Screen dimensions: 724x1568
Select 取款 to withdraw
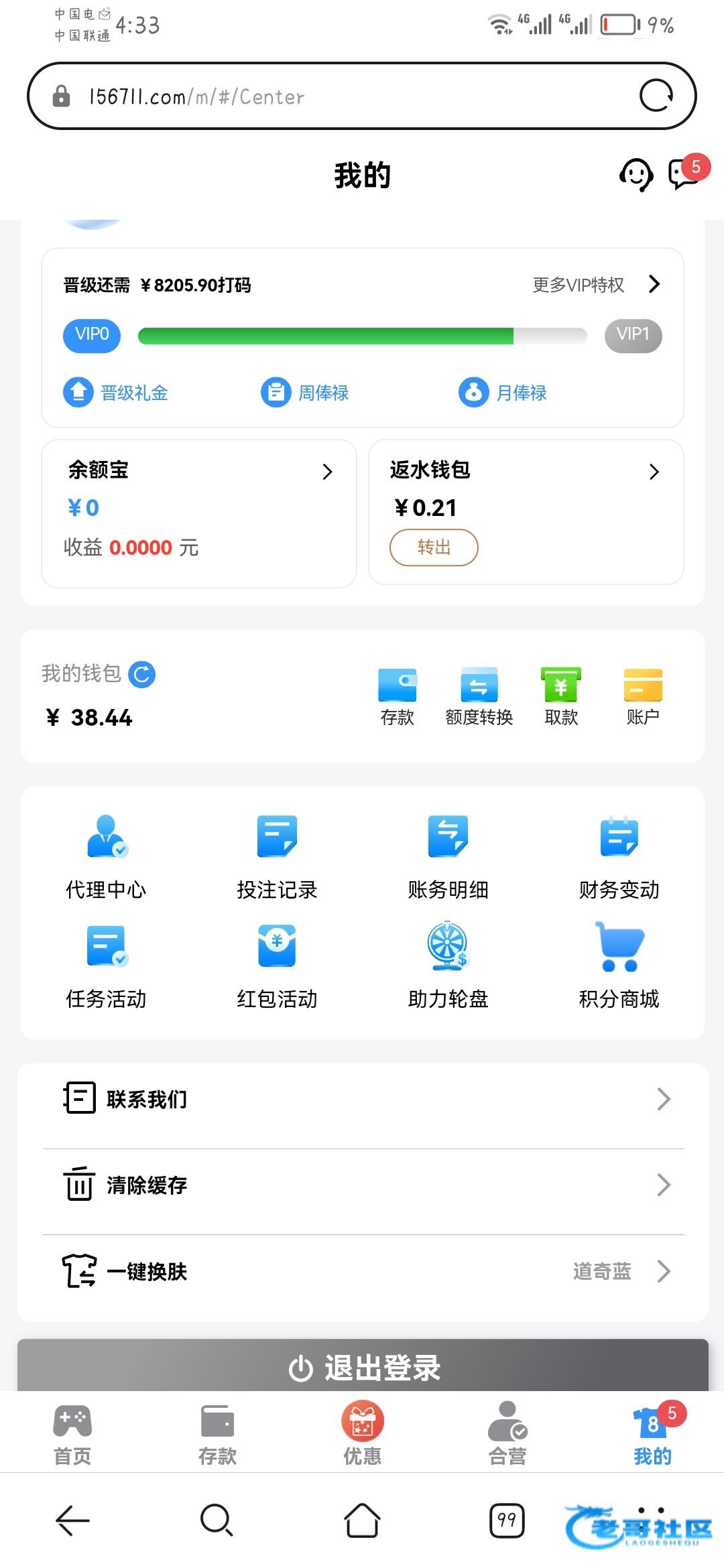tap(561, 697)
